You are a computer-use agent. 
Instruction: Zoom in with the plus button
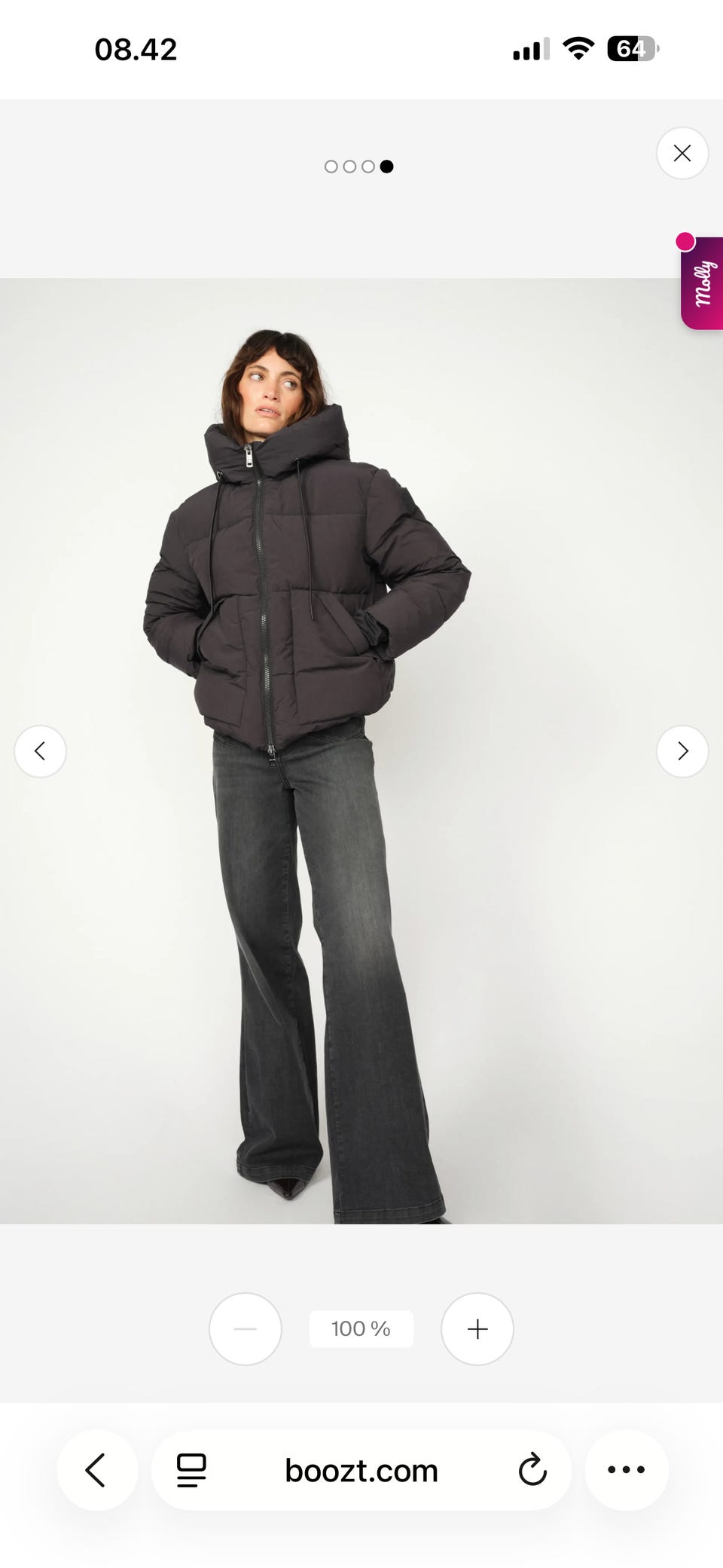pos(477,1329)
